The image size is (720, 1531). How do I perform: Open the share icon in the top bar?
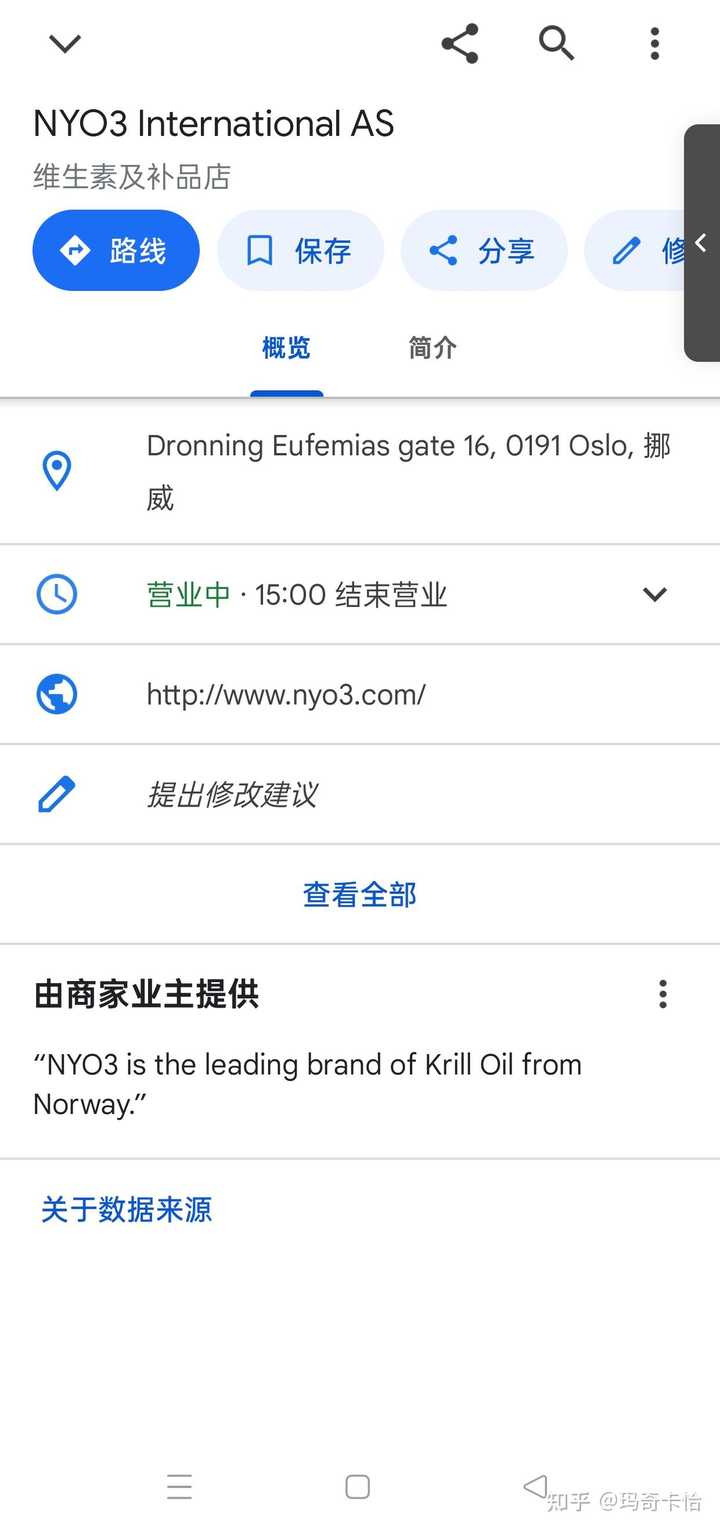459,44
